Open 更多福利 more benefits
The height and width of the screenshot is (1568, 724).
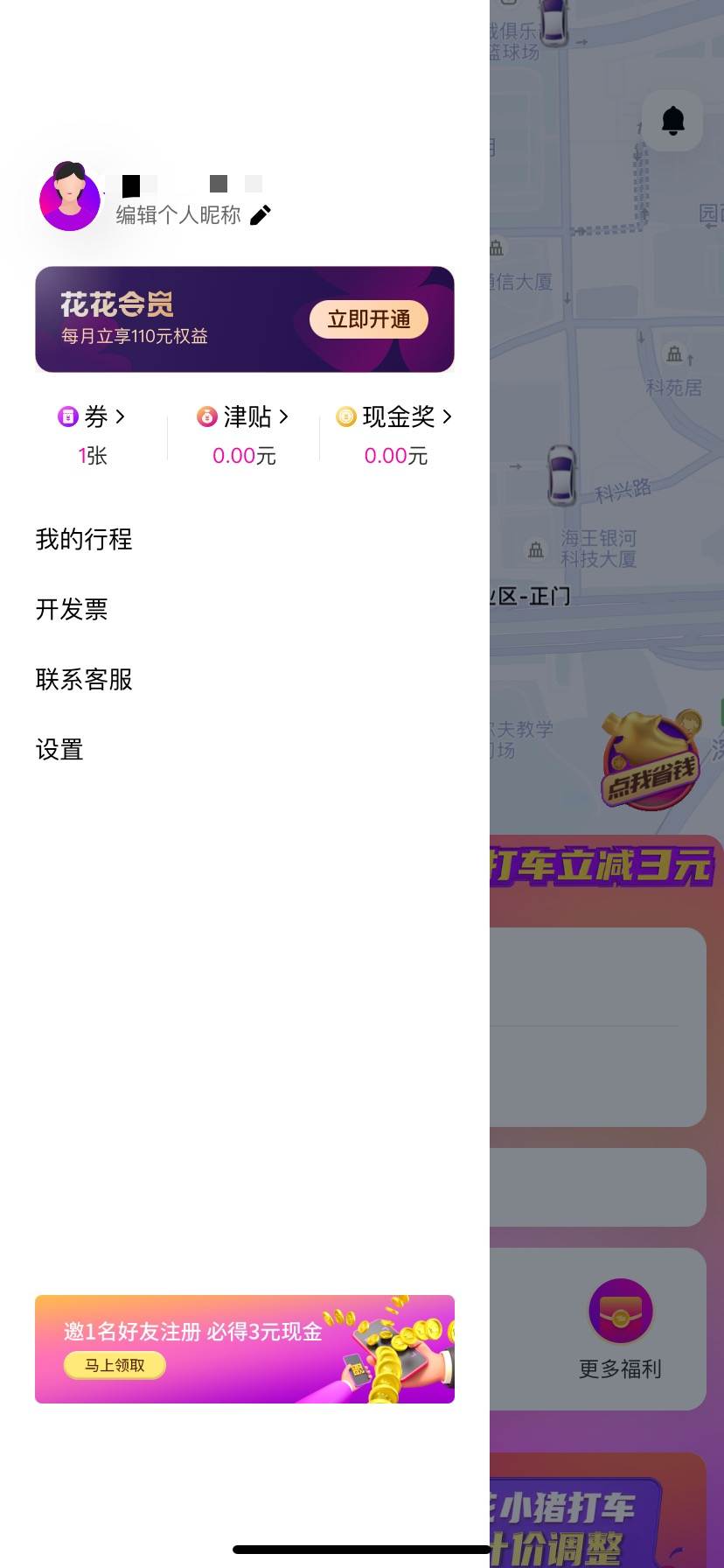pos(620,1328)
